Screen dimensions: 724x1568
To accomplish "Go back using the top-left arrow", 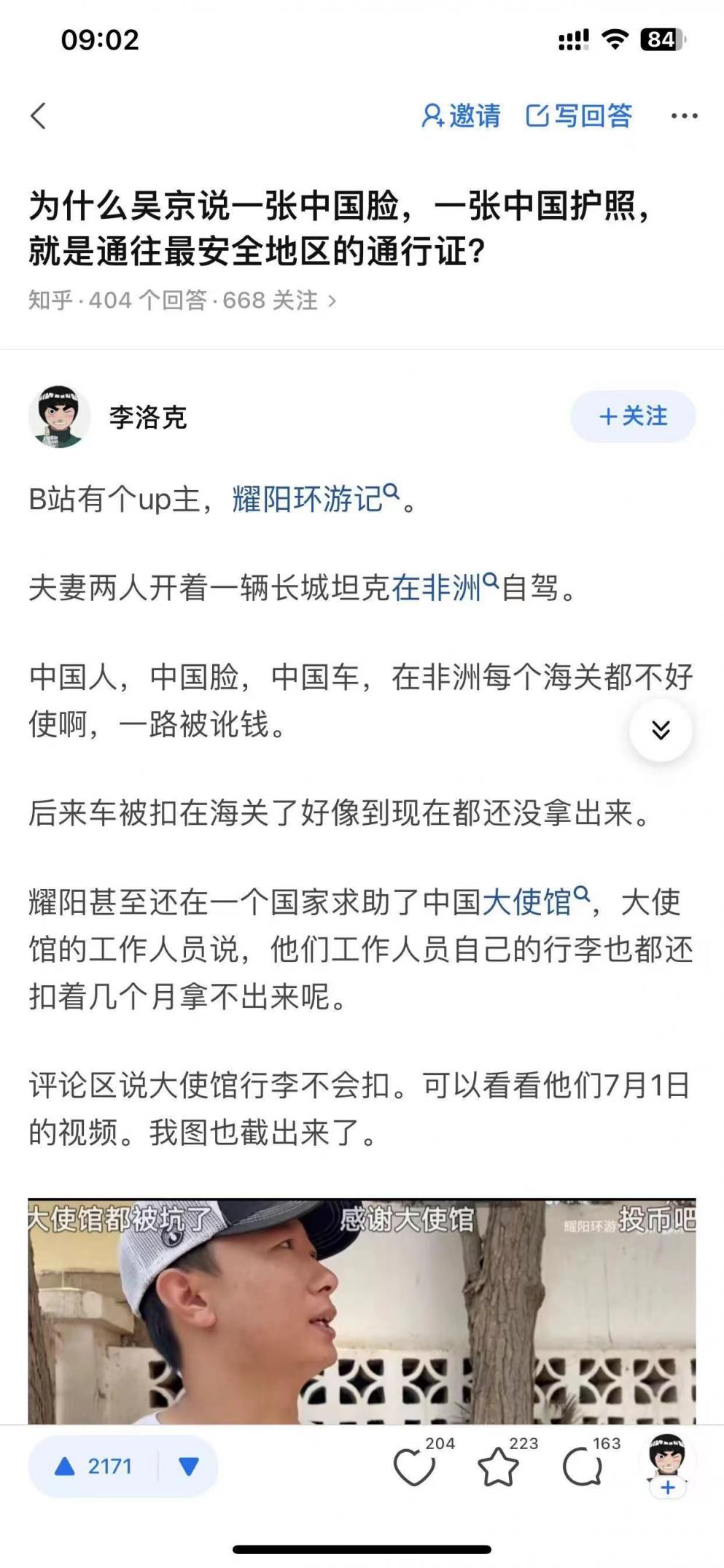I will pyautogui.click(x=39, y=116).
